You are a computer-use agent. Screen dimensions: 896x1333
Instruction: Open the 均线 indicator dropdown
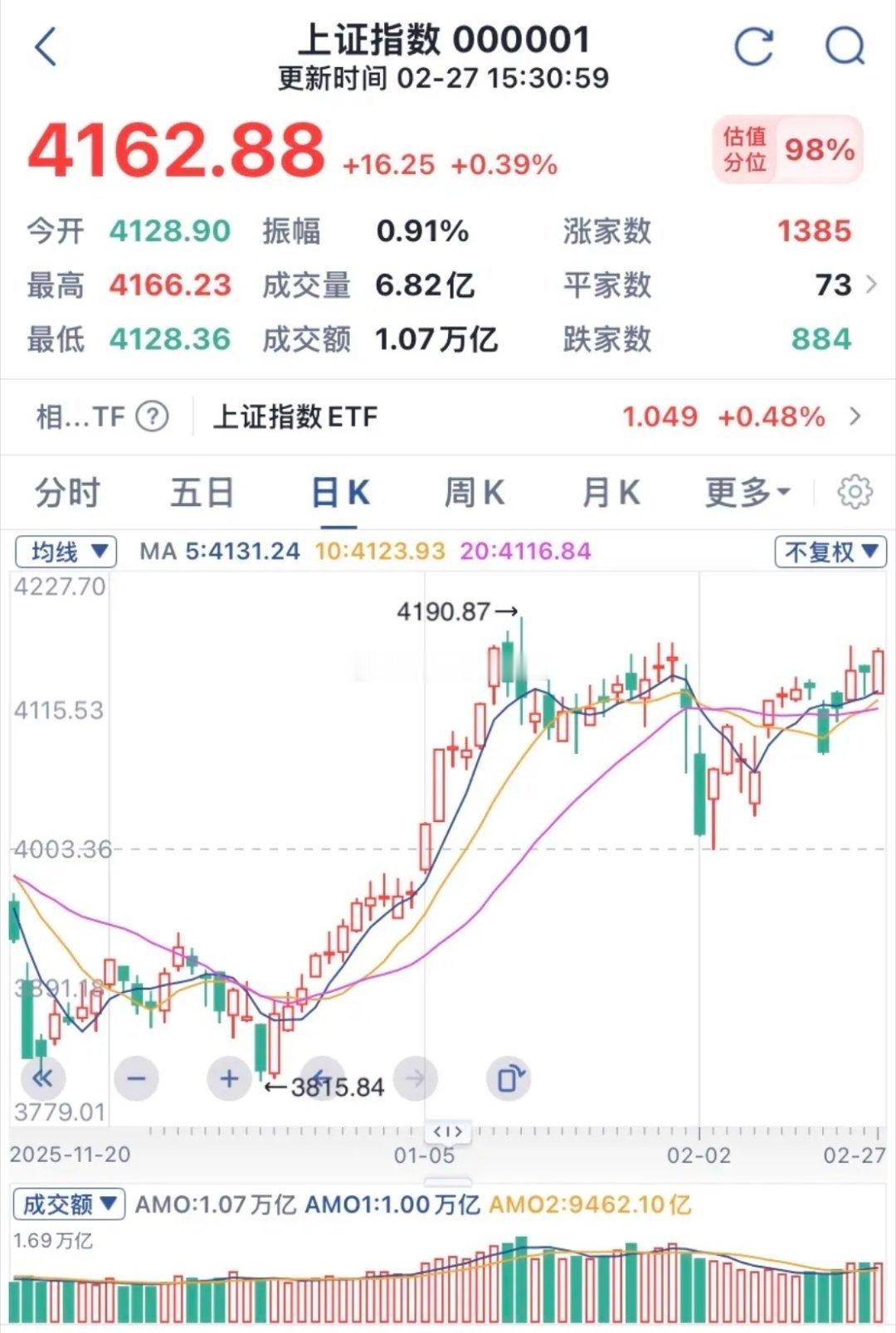pos(66,552)
